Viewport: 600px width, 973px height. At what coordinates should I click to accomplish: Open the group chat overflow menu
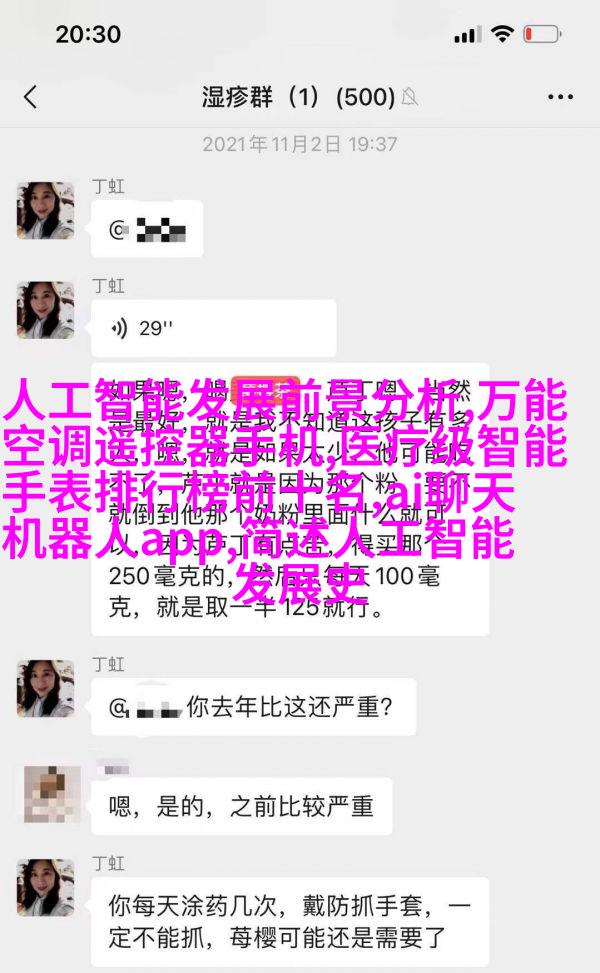(x=559, y=97)
